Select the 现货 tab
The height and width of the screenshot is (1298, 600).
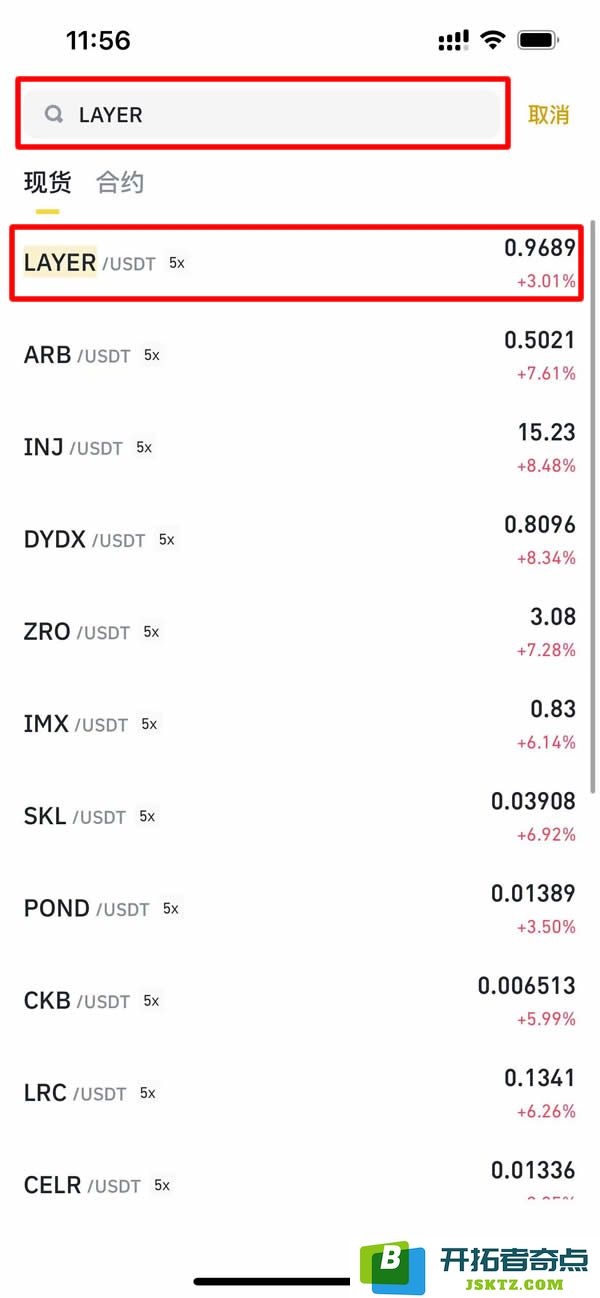pos(48,182)
